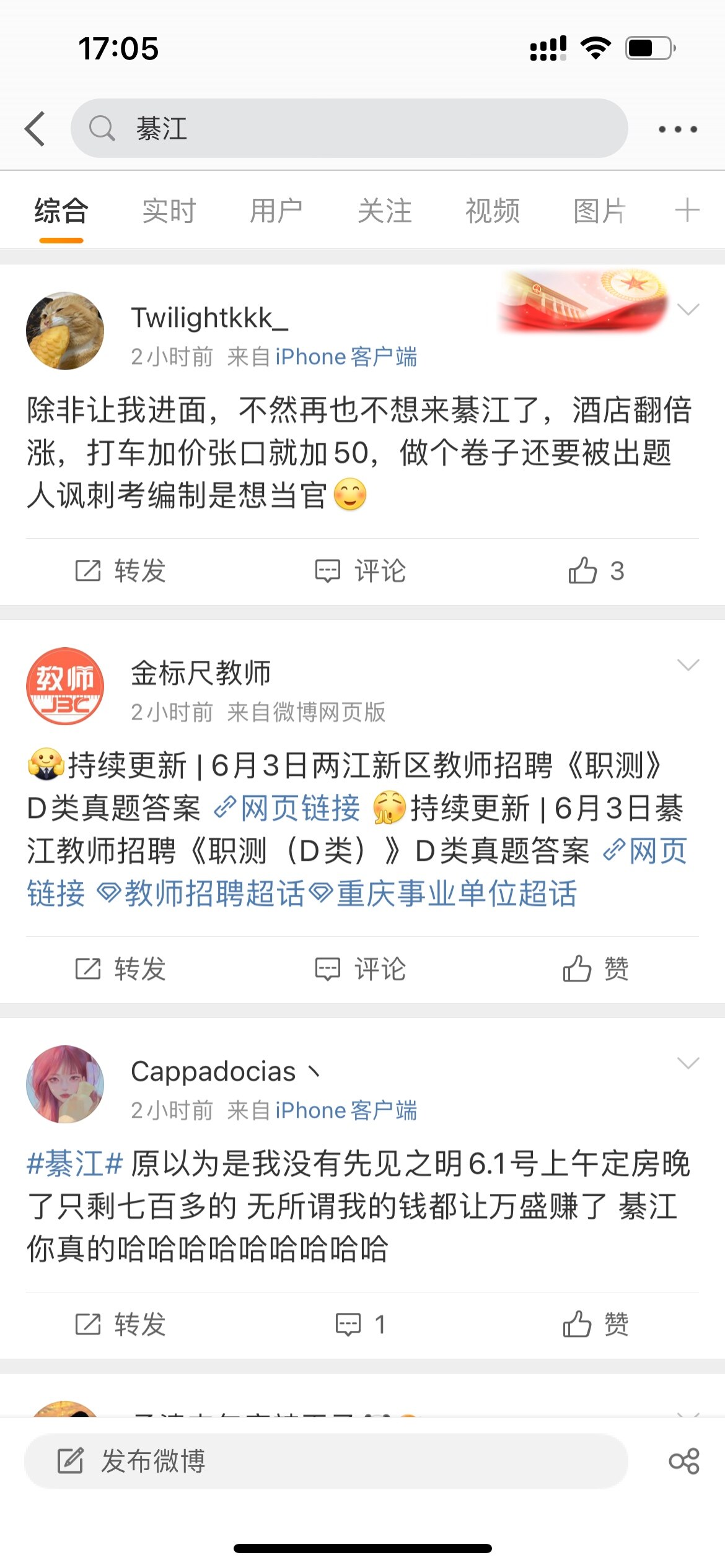This screenshot has width=725, height=1568.
Task: Repost Twilightkkk_'s post via 转发
Action: click(121, 571)
